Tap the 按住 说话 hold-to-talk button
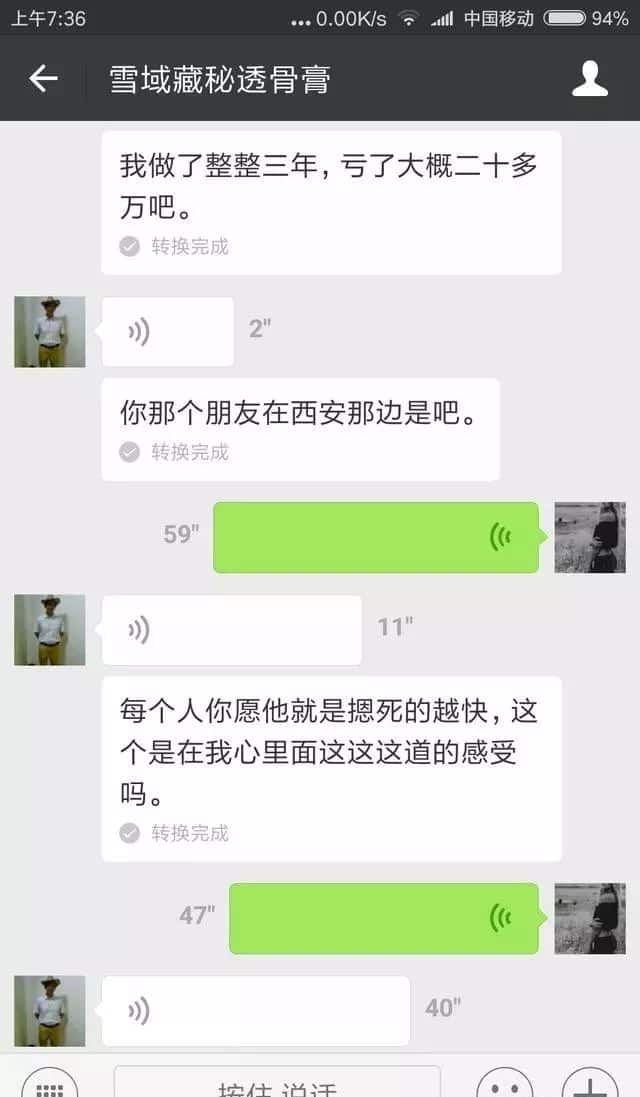This screenshot has height=1097, width=640. click(277, 1086)
